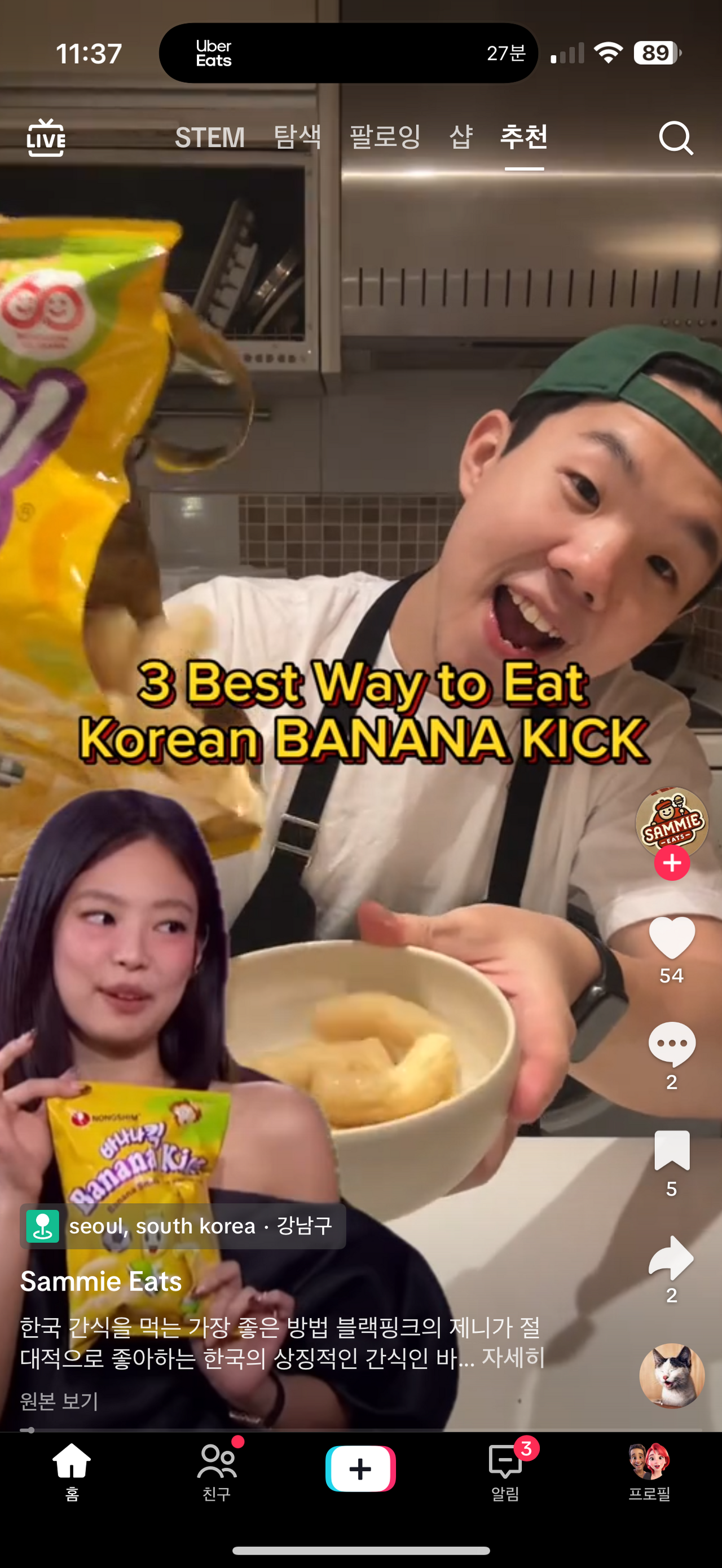
Task: Bookmark this video
Action: (x=671, y=1151)
